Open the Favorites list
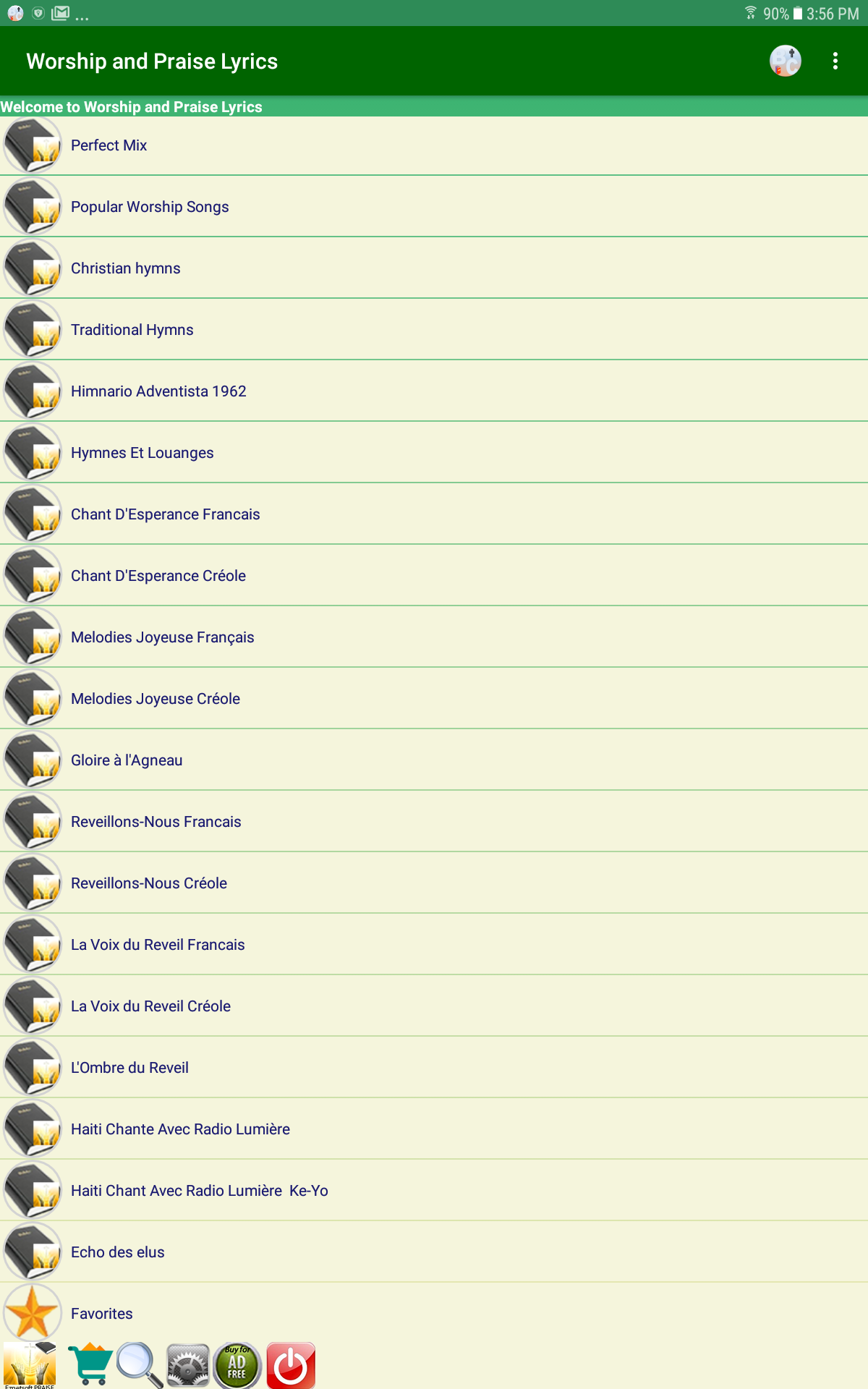 pos(434,1312)
